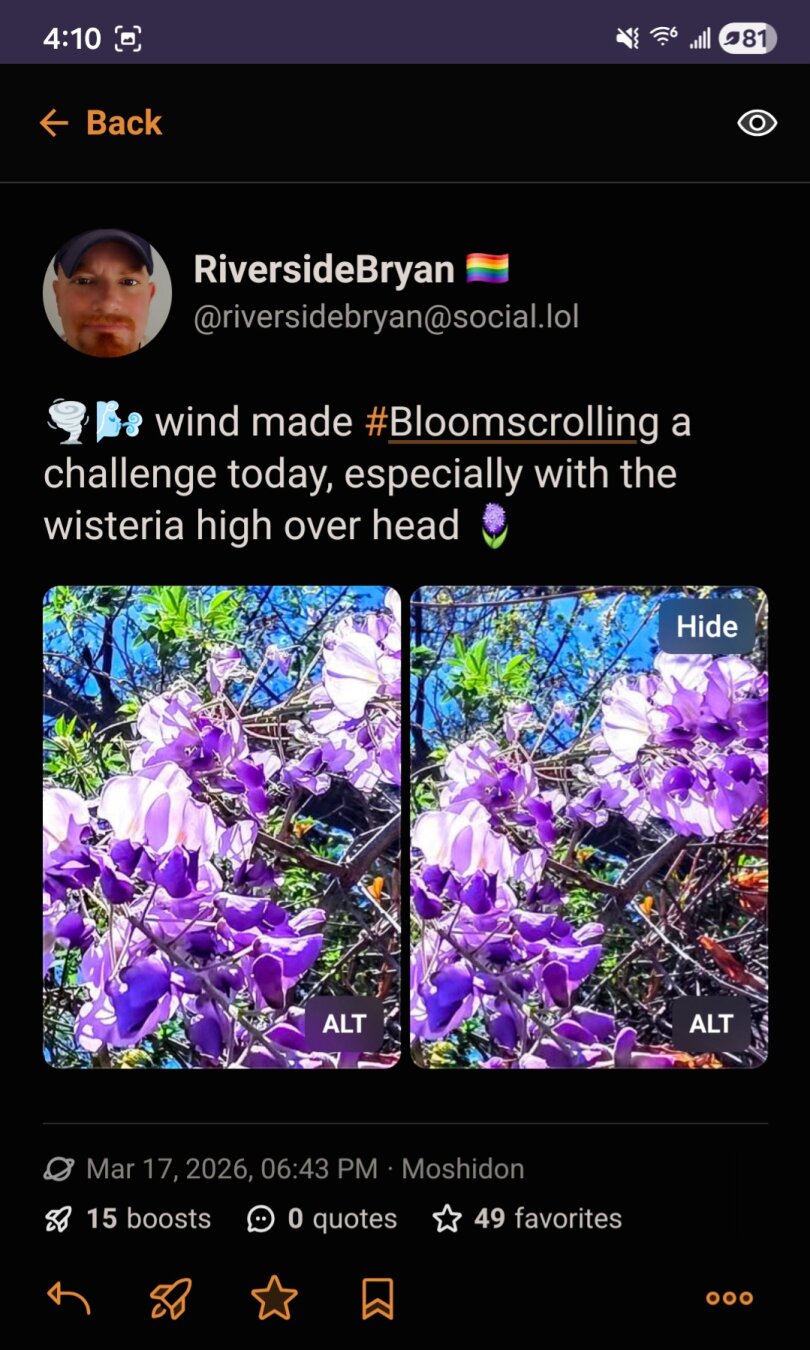The width and height of the screenshot is (810, 1350).
Task: Open RiversideBryan's profile picture
Action: point(107,294)
